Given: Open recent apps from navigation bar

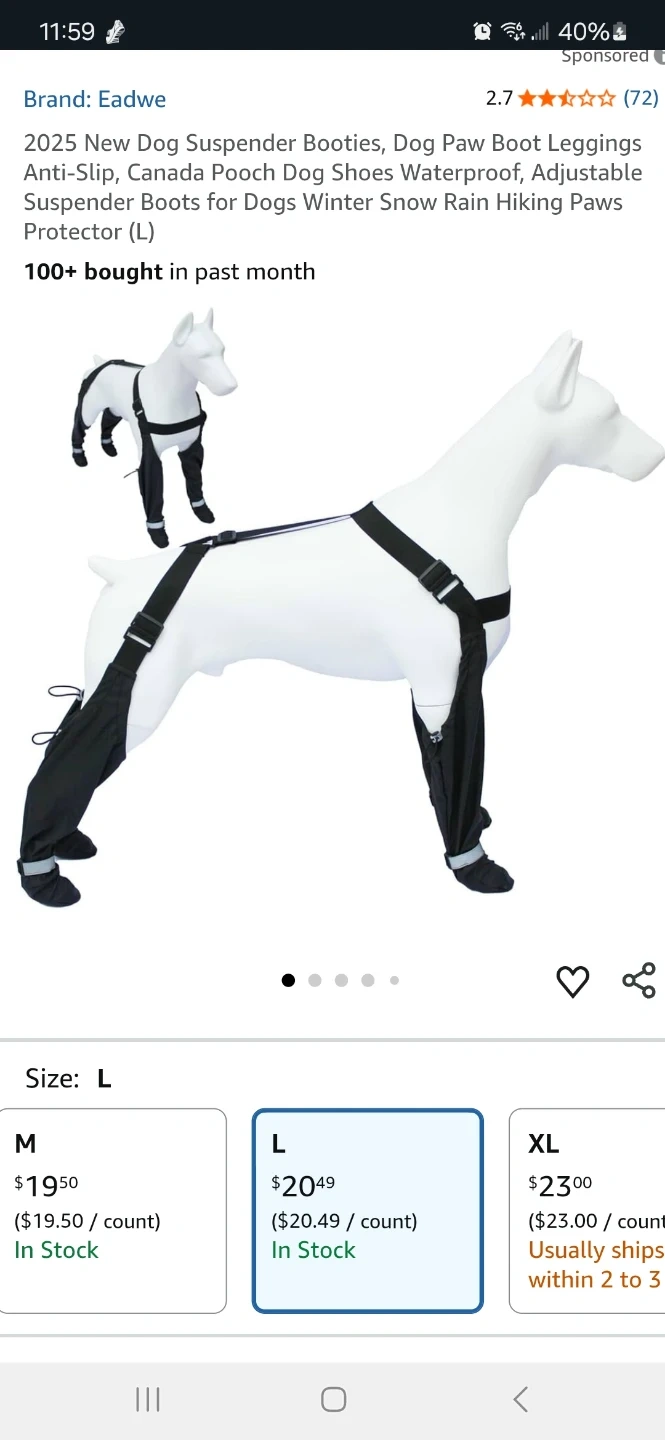Looking at the screenshot, I should (148, 1399).
